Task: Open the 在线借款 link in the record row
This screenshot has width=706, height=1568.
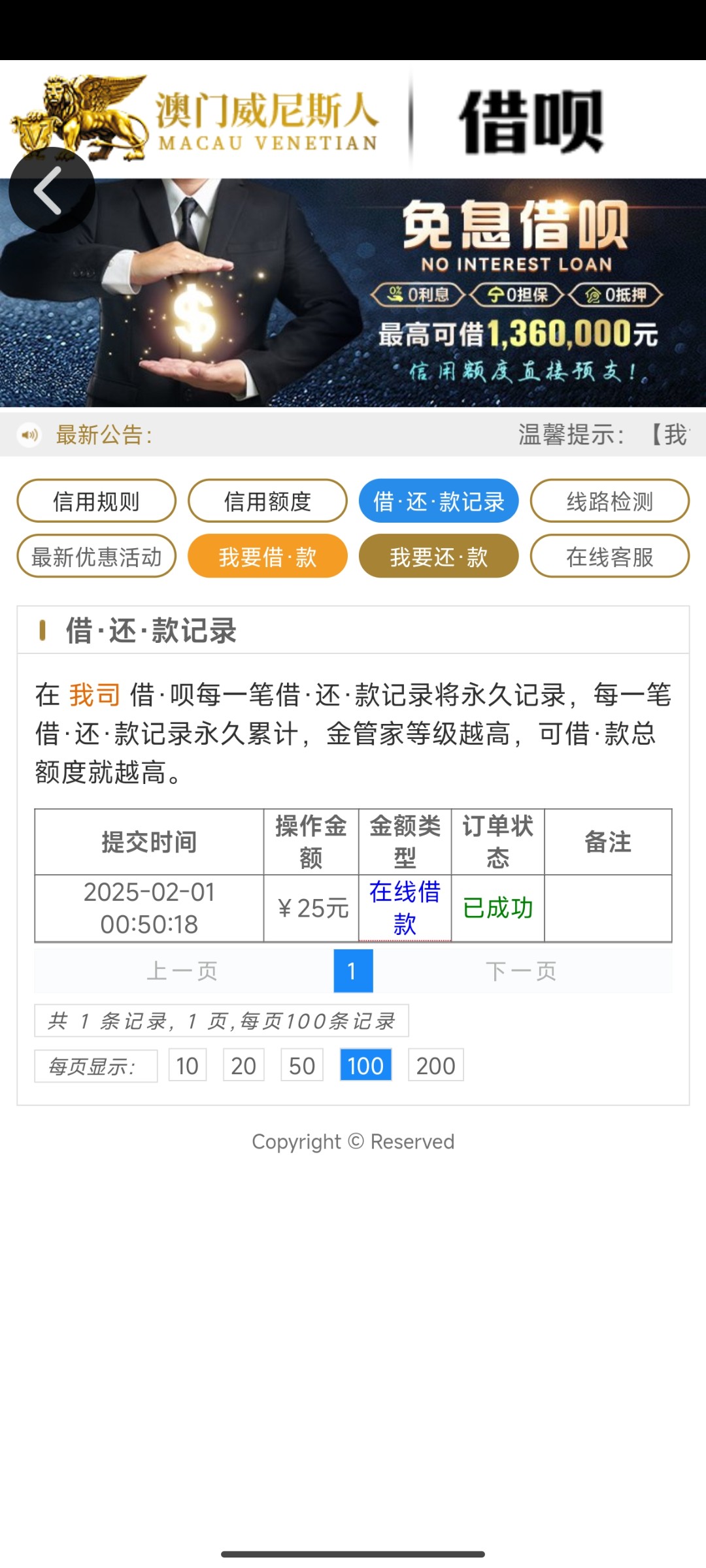Action: click(405, 908)
